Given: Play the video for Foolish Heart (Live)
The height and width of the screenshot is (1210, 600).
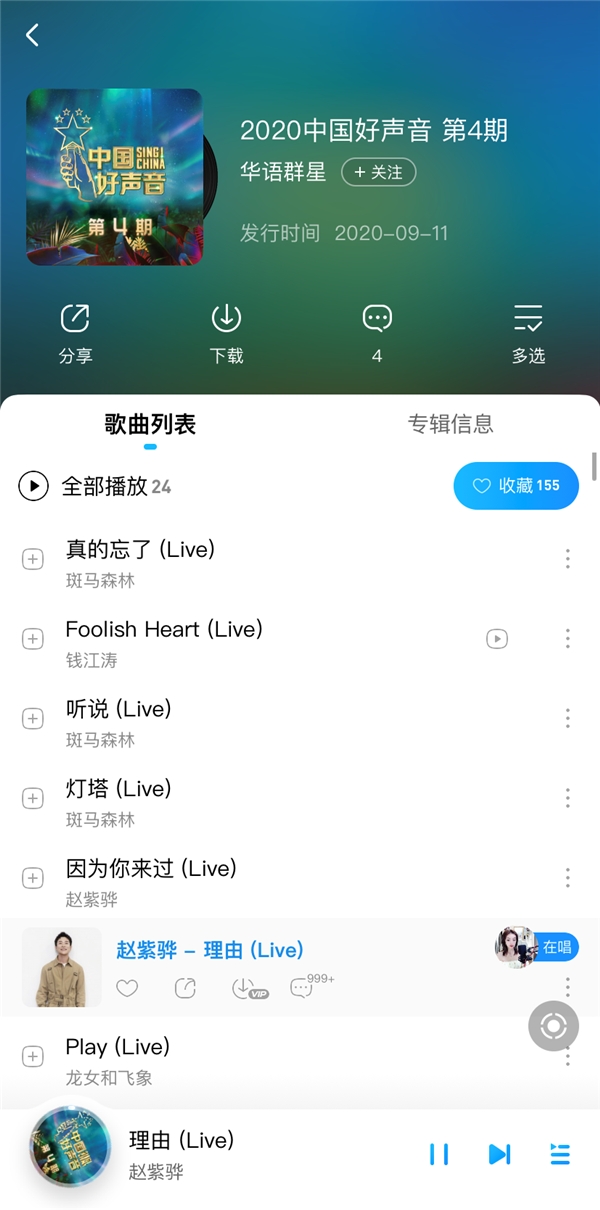Looking at the screenshot, I should (496, 638).
